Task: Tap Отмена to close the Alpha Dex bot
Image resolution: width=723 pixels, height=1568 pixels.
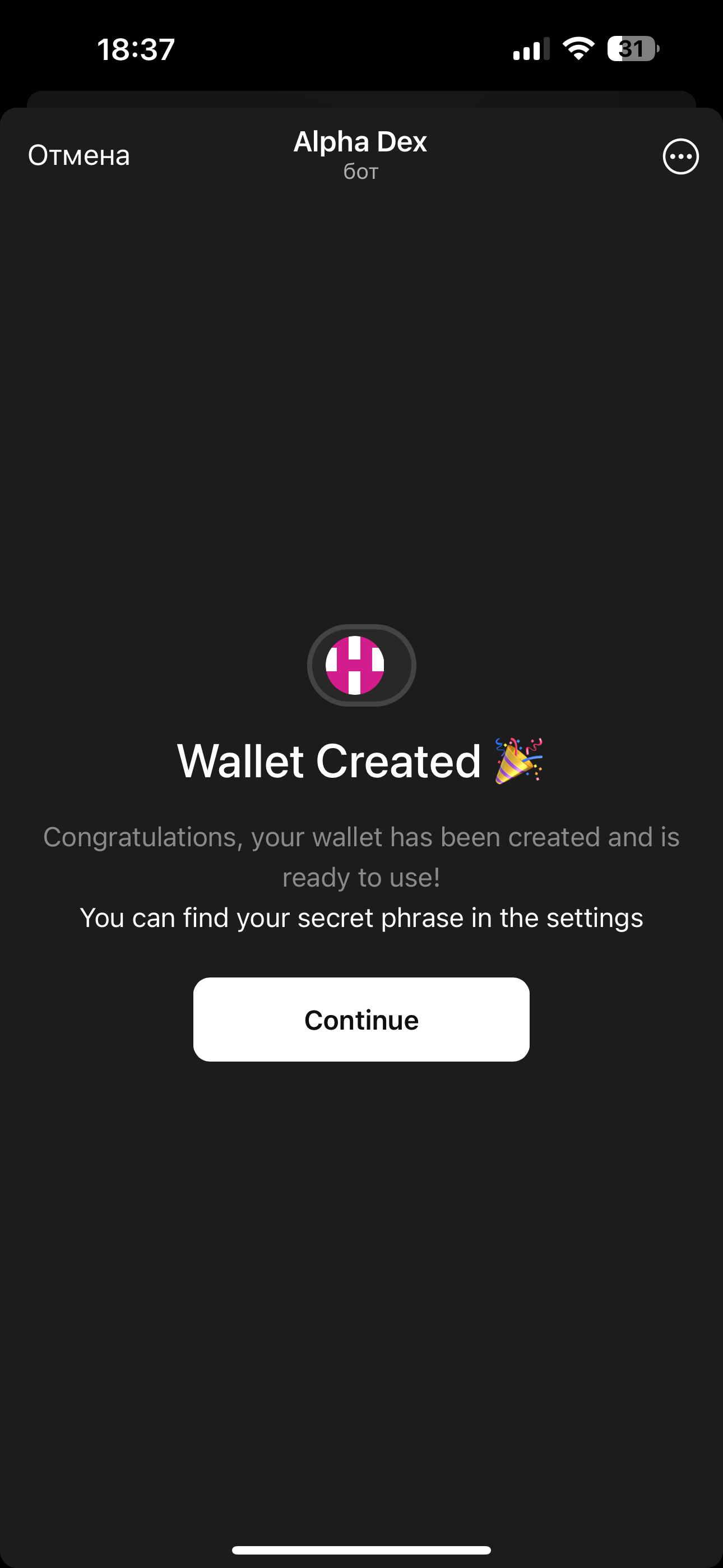Action: 79,156
